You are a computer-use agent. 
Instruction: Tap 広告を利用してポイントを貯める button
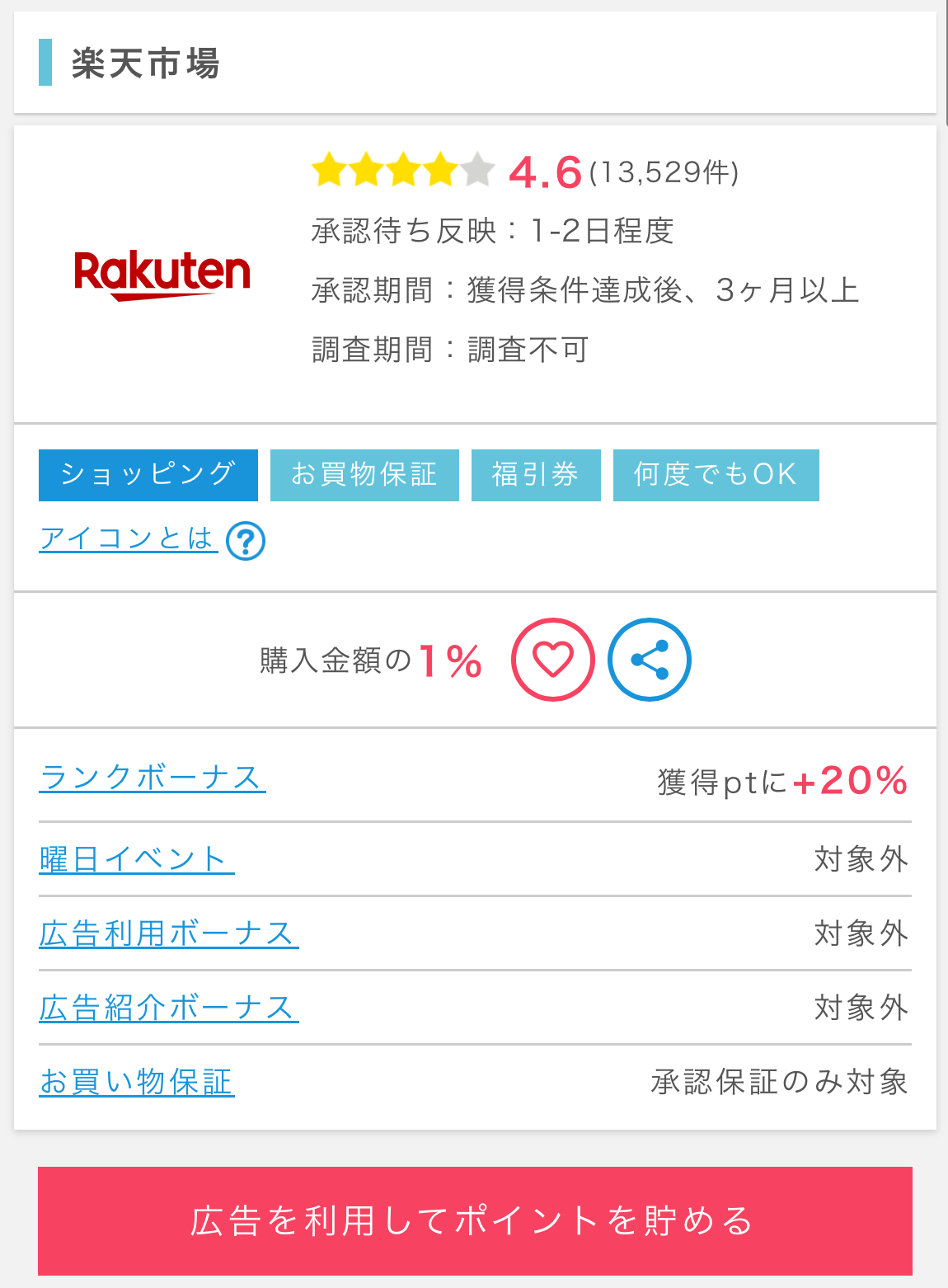click(x=475, y=1220)
